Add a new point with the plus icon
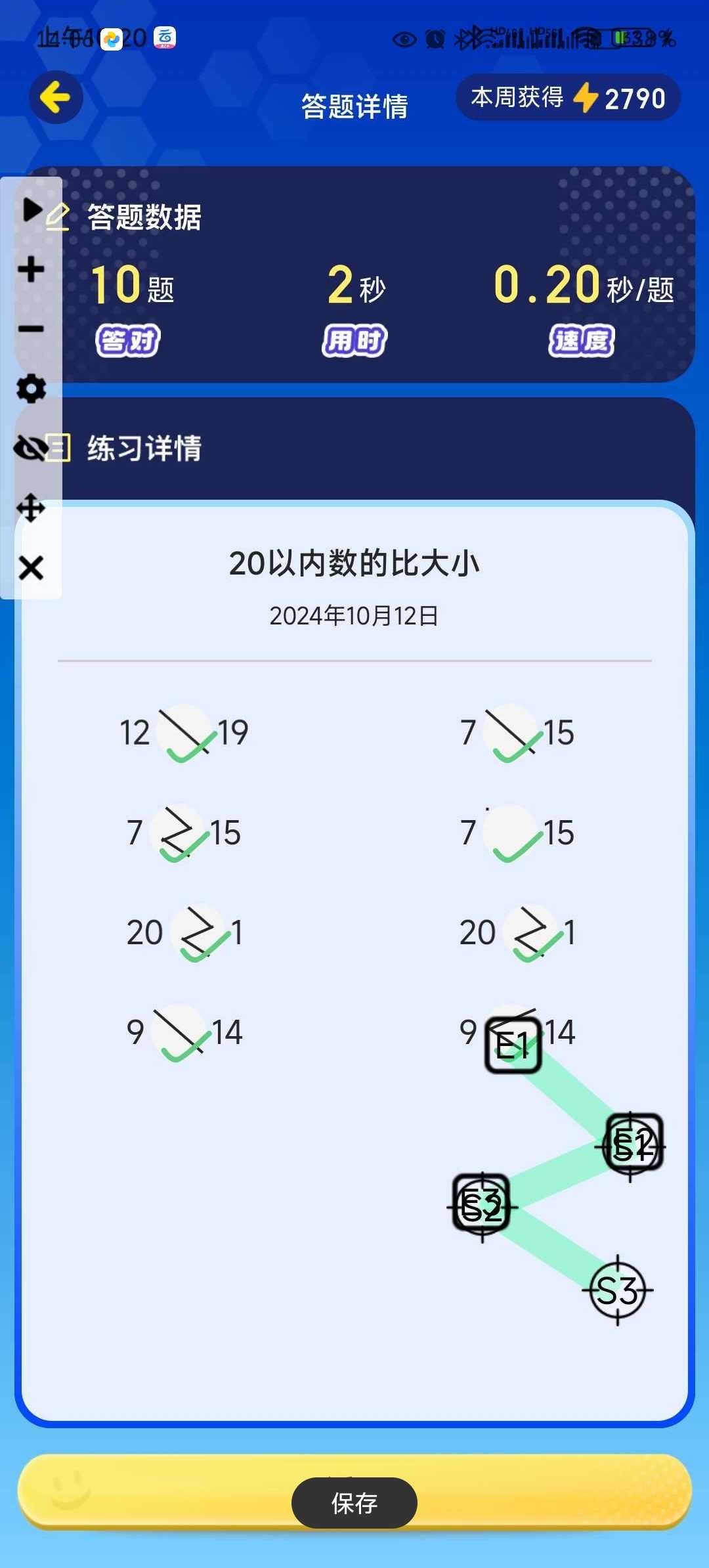Image resolution: width=709 pixels, height=1568 pixels. (31, 270)
